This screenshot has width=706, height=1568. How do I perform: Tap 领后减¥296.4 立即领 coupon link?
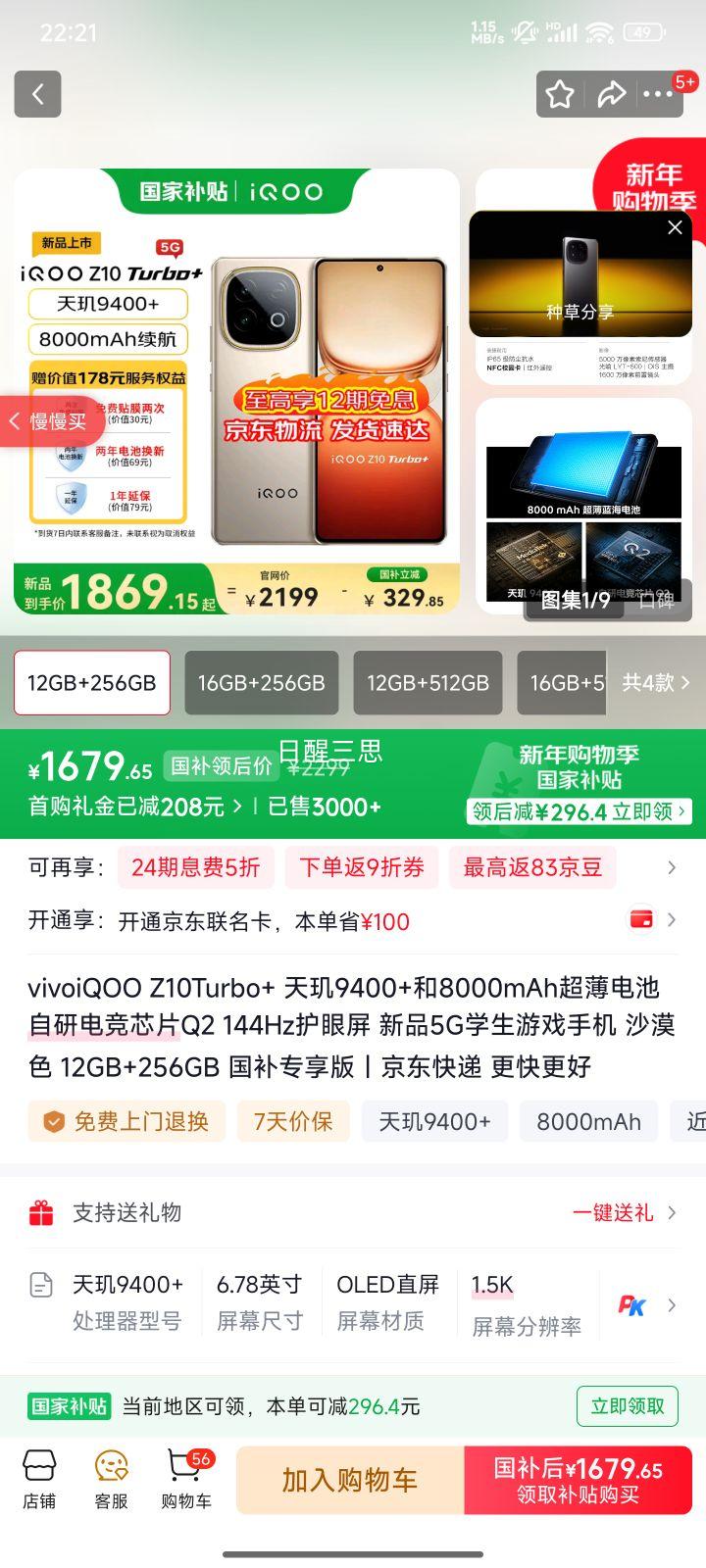click(577, 811)
